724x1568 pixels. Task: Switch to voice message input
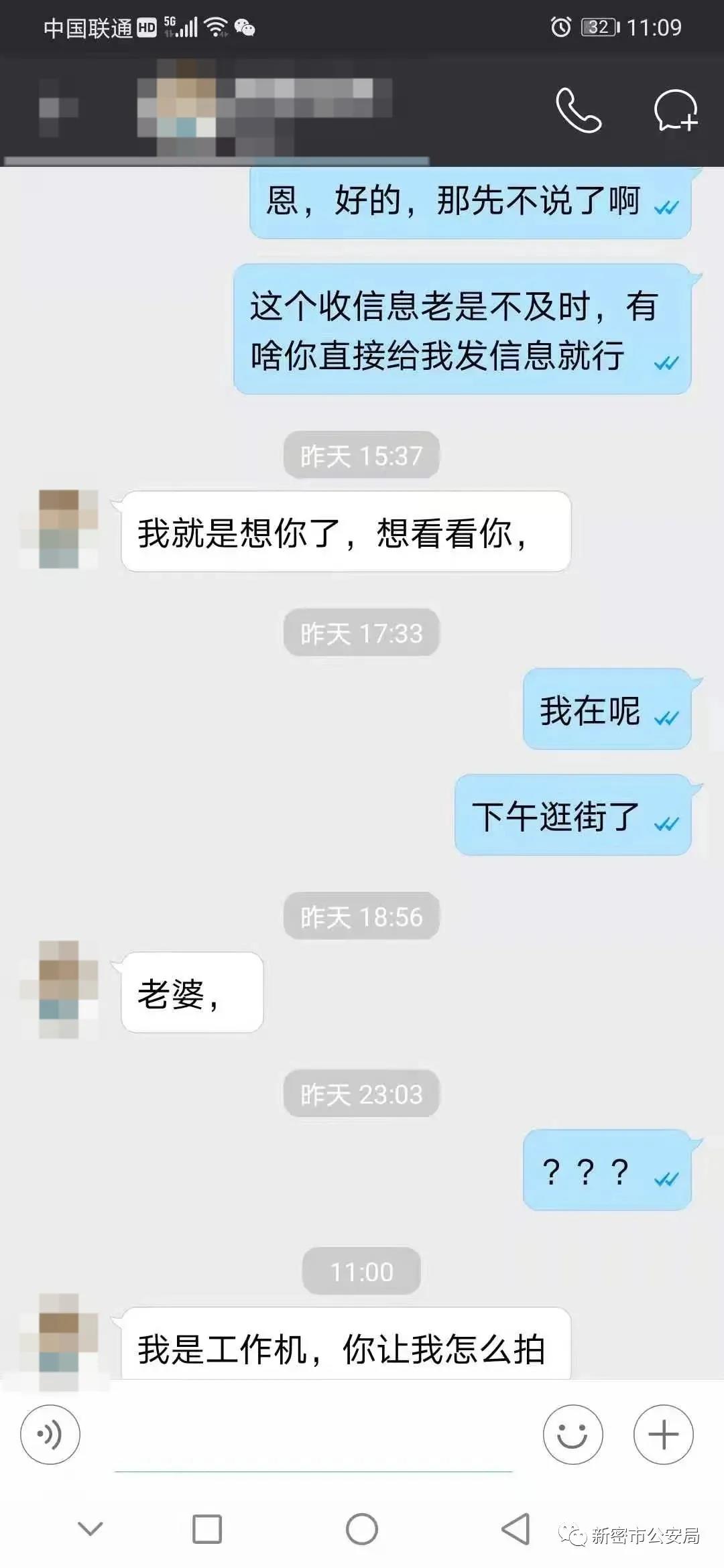50,1434
